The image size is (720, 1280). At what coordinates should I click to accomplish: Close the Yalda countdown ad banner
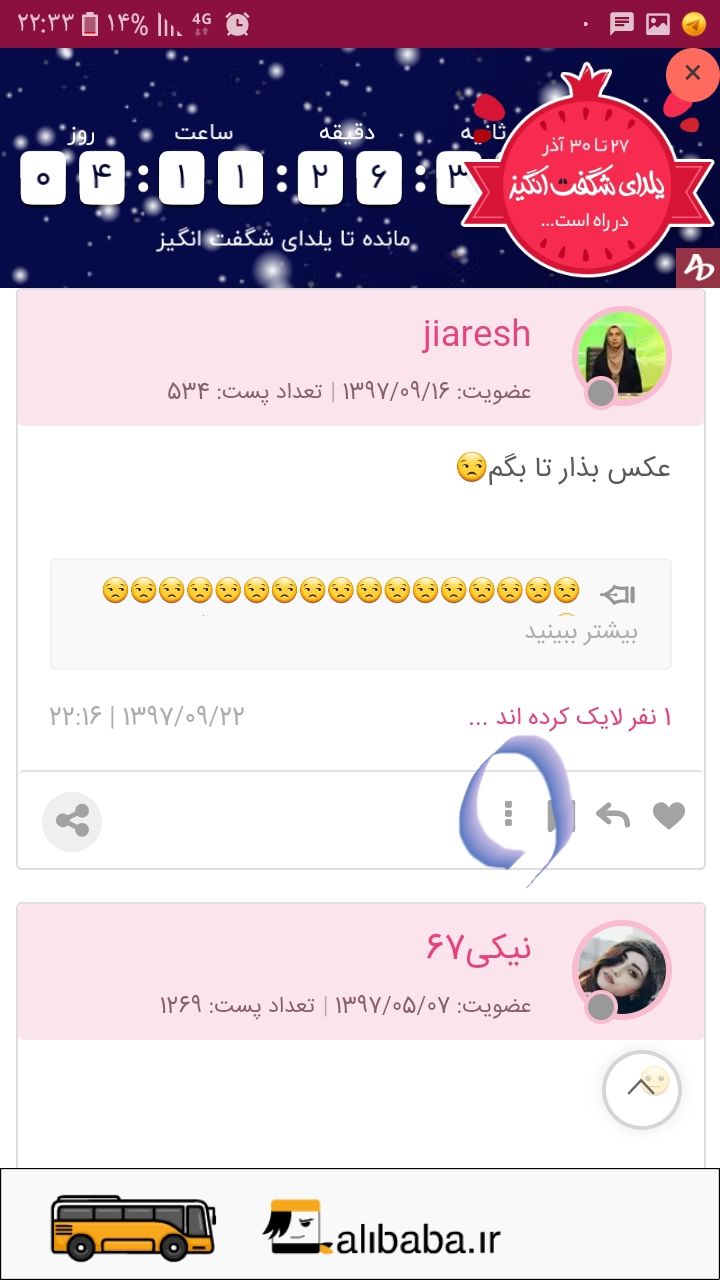click(x=692, y=74)
